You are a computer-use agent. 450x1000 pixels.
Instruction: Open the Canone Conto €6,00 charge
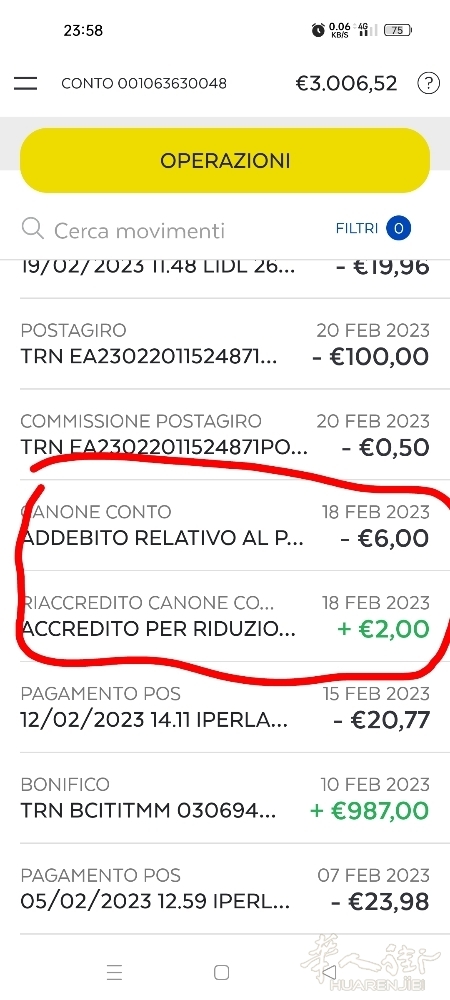click(225, 526)
